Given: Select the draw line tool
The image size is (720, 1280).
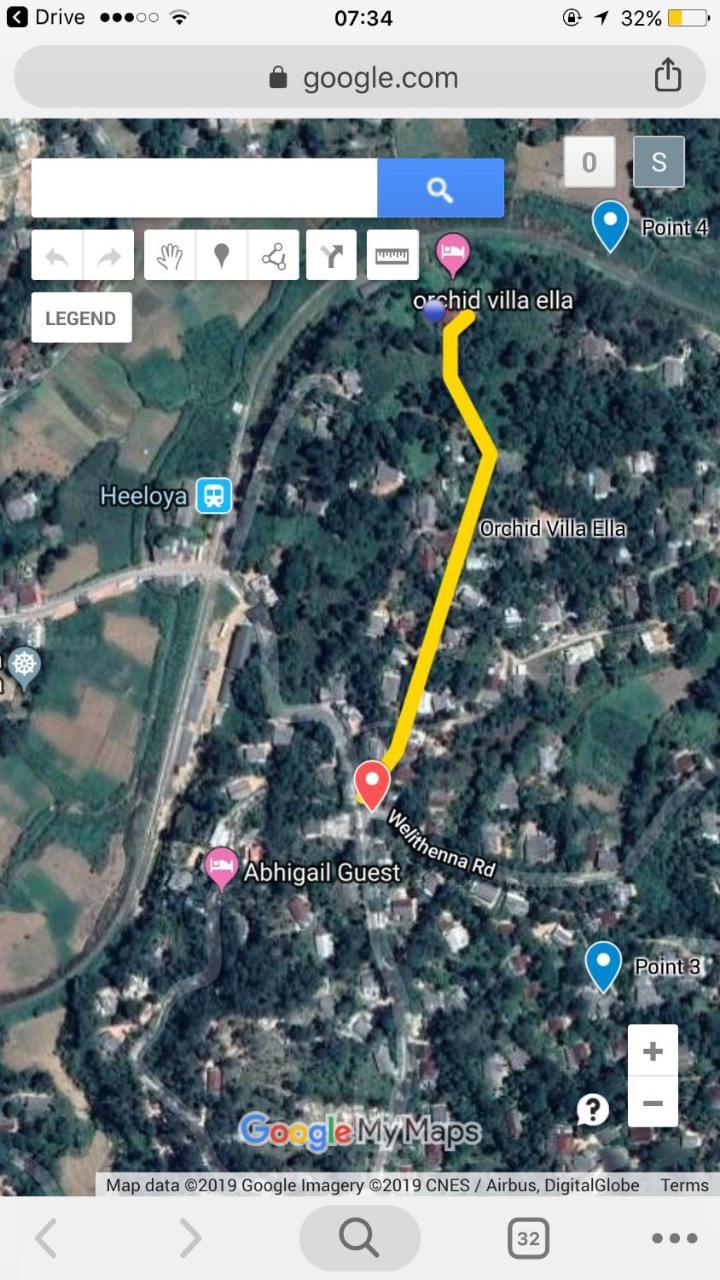Looking at the screenshot, I should click(273, 257).
